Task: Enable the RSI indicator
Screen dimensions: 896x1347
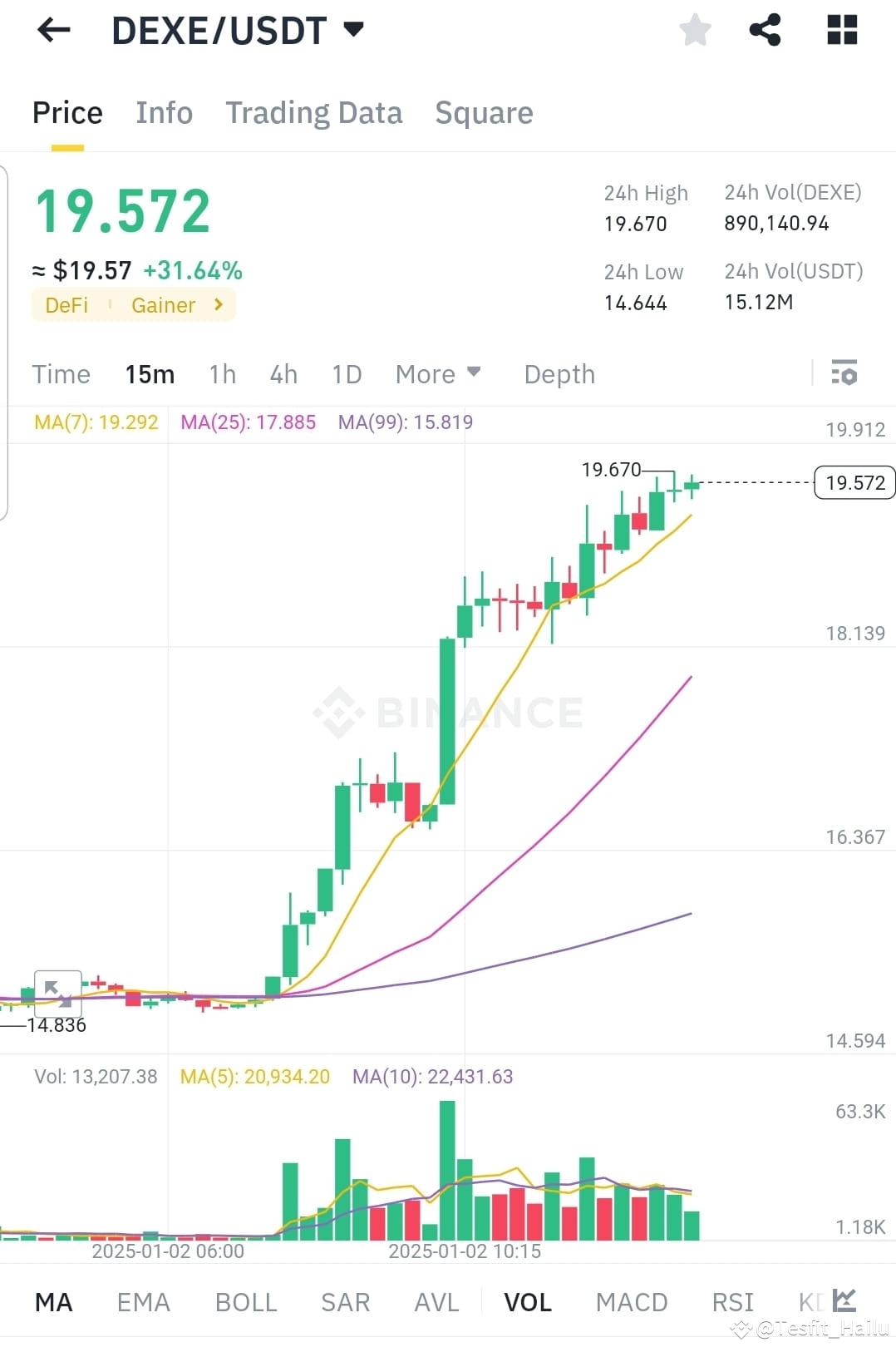Action: [x=732, y=1301]
